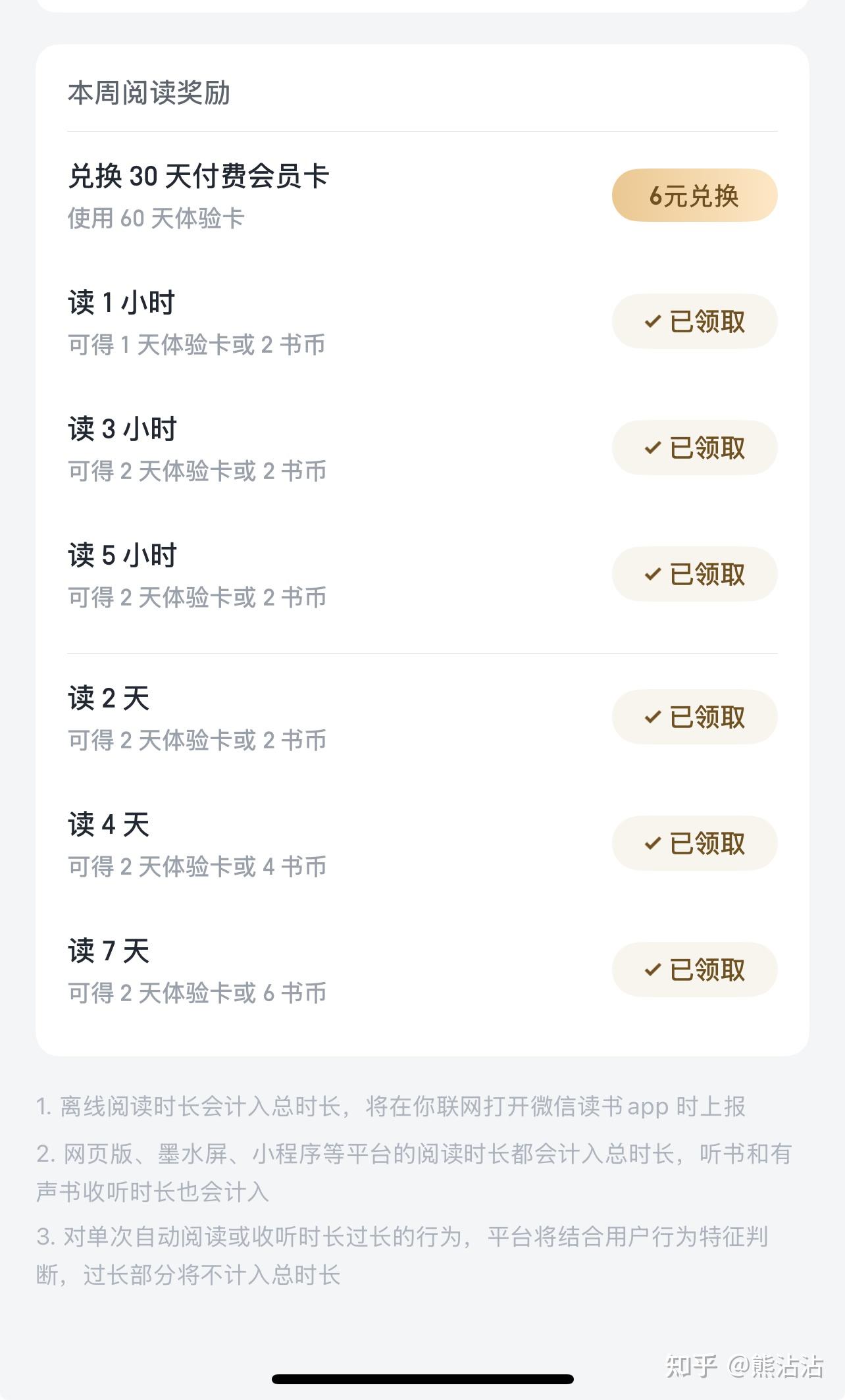Screen dimensions: 845x1400
Task: Tap the 6元兑换 button
Action: point(694,195)
